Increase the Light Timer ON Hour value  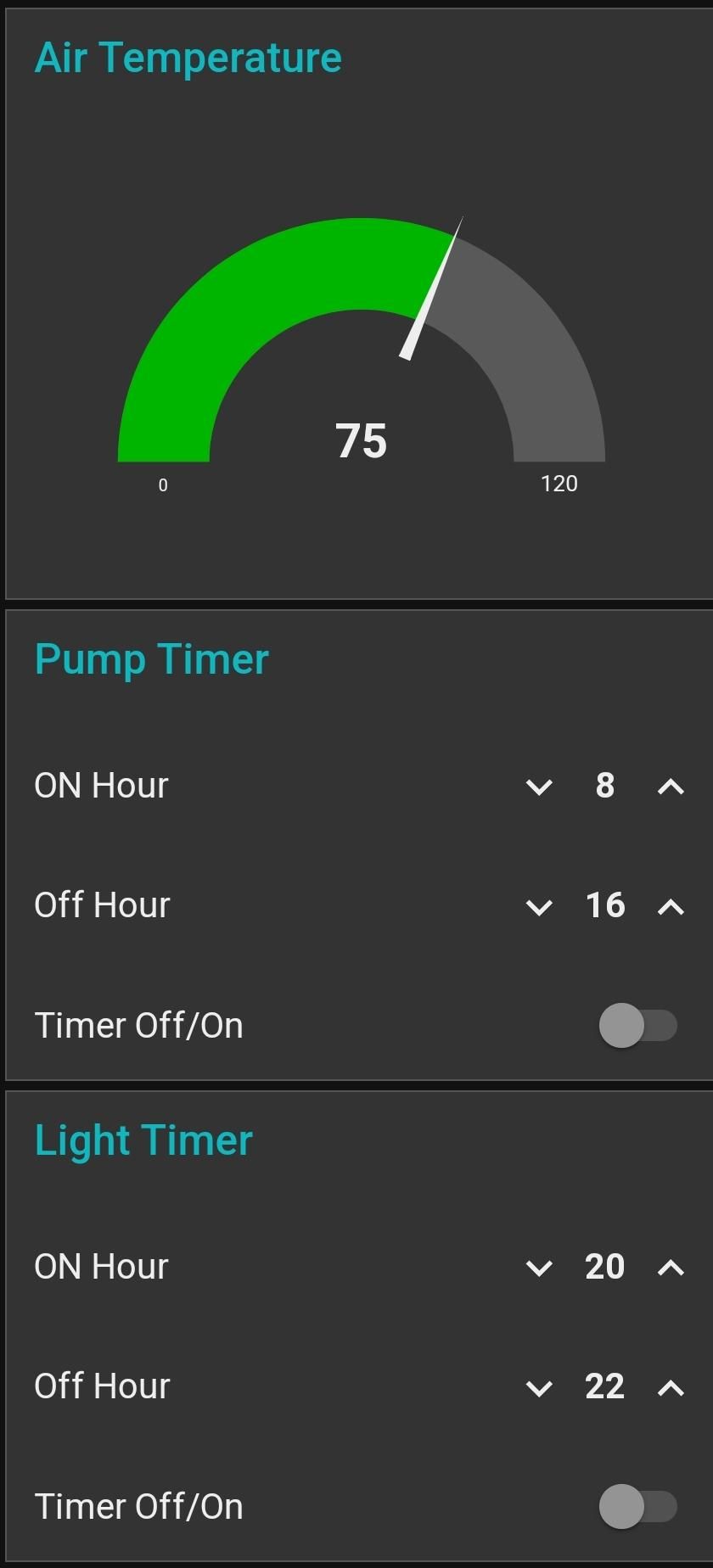coord(670,1268)
